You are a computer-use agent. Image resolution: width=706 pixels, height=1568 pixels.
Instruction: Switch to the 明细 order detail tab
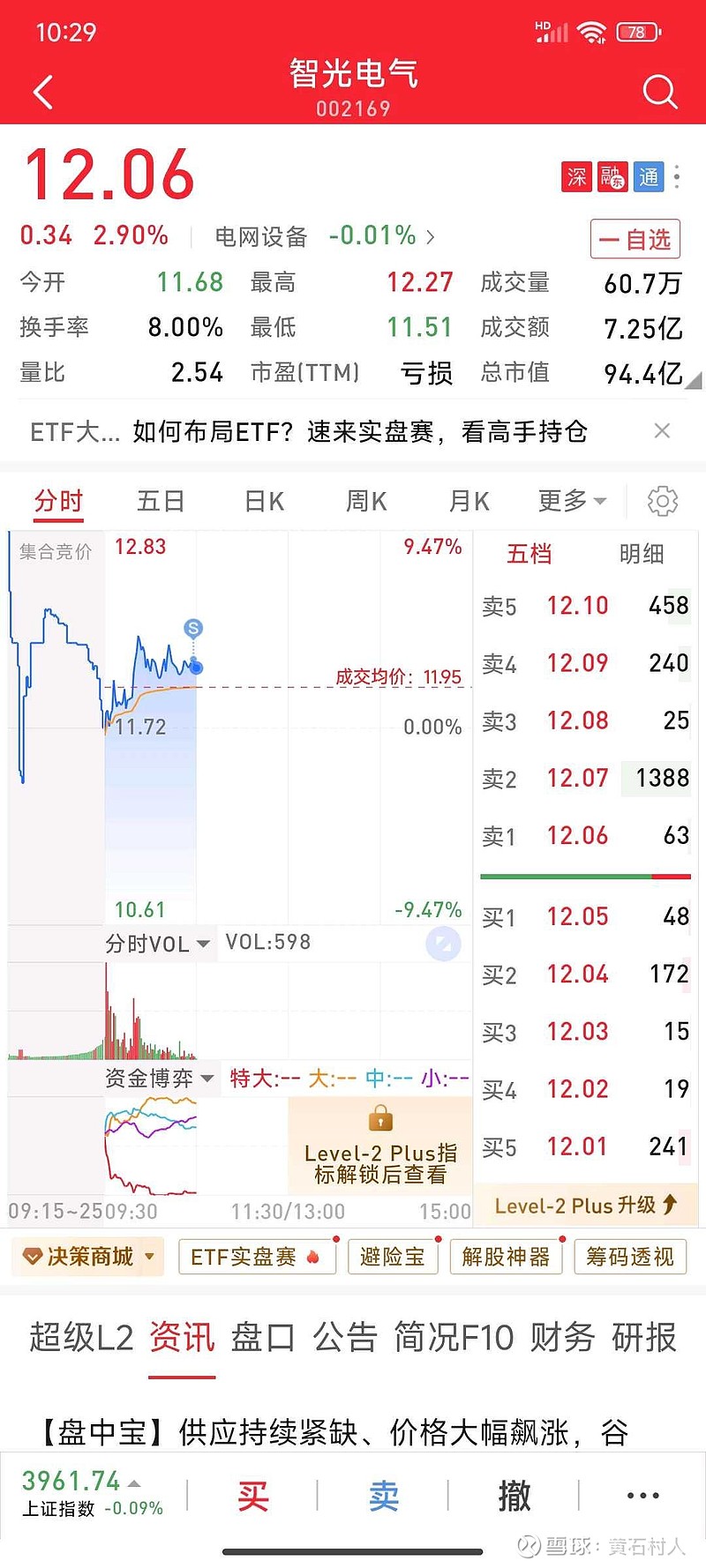[x=642, y=554]
